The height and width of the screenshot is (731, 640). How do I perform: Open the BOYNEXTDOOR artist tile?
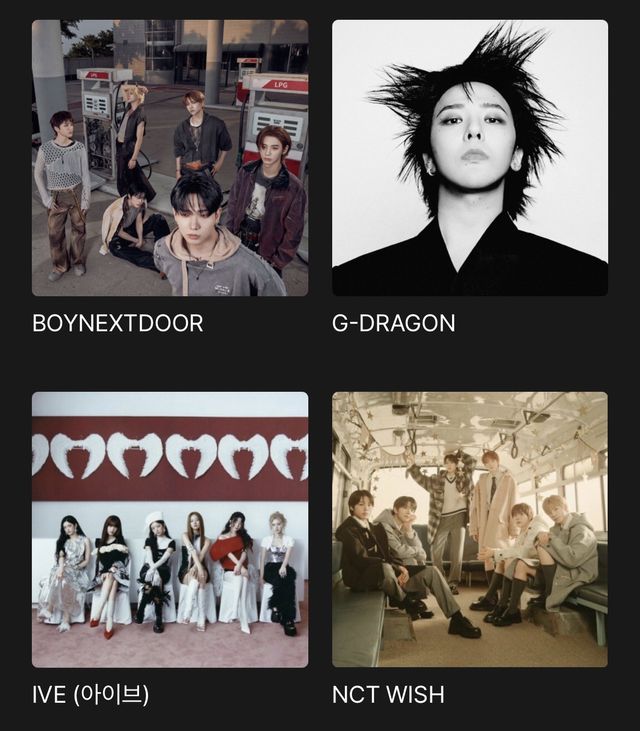tap(170, 158)
